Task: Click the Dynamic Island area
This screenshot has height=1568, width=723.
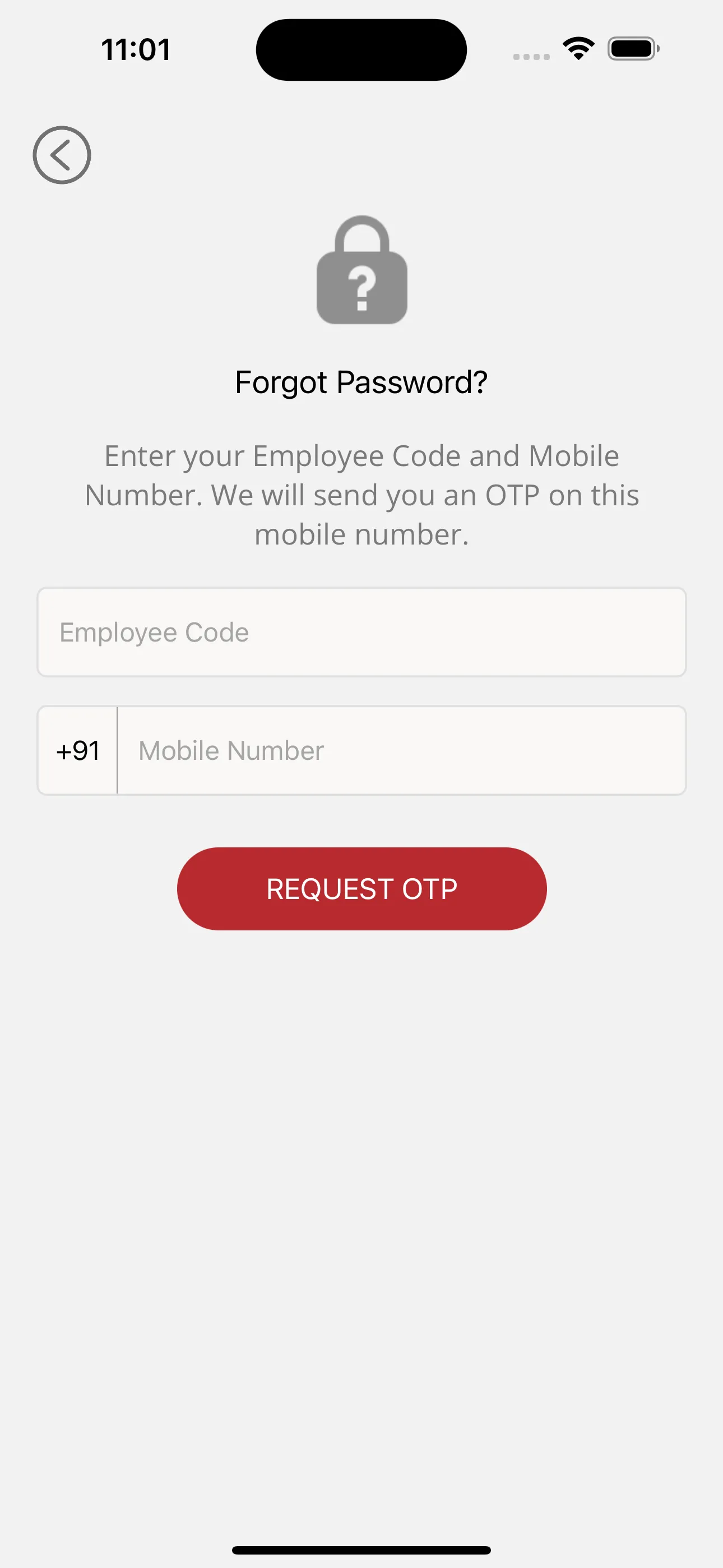Action: tap(361, 50)
